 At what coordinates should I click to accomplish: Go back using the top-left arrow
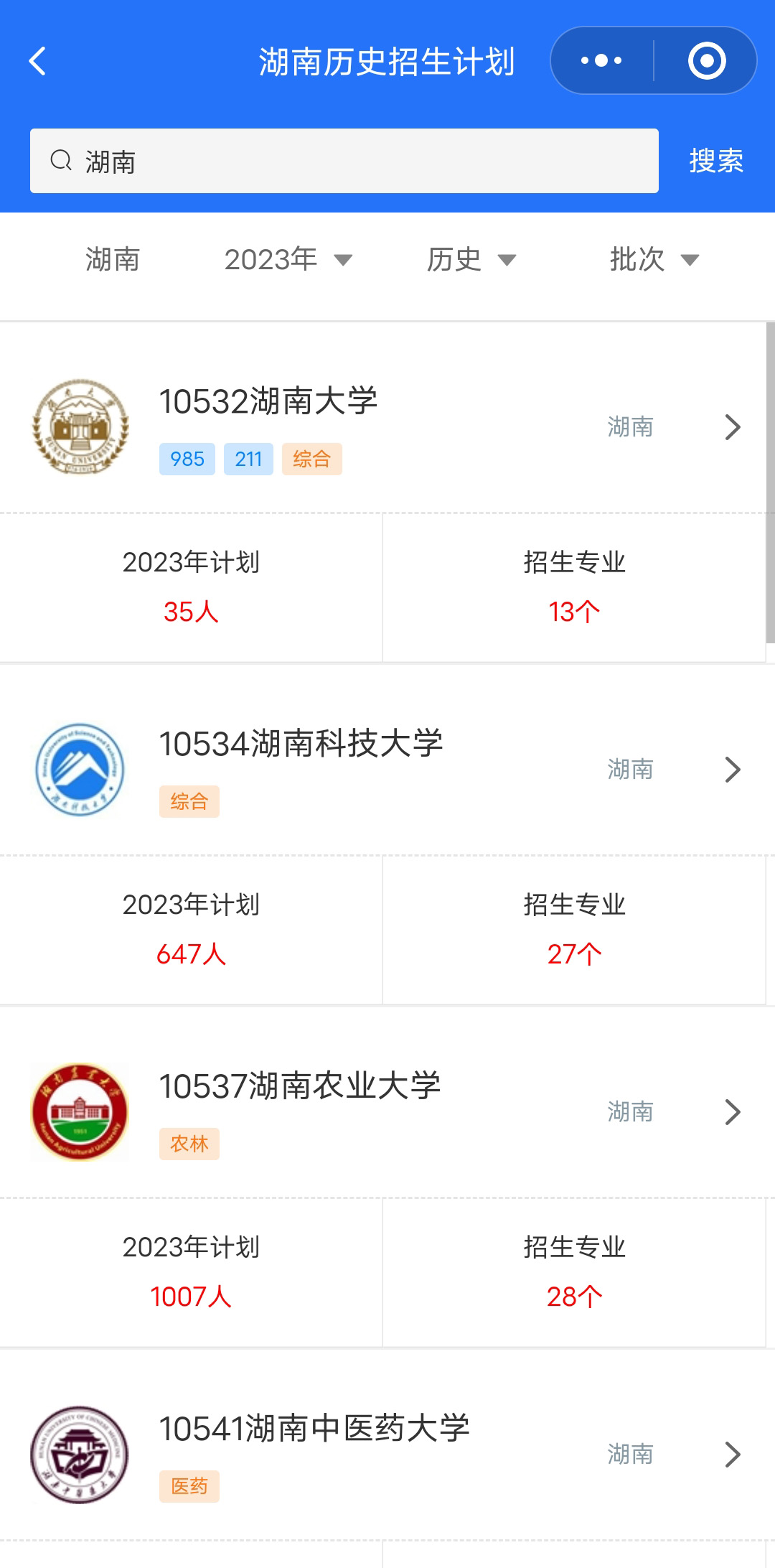coord(37,61)
